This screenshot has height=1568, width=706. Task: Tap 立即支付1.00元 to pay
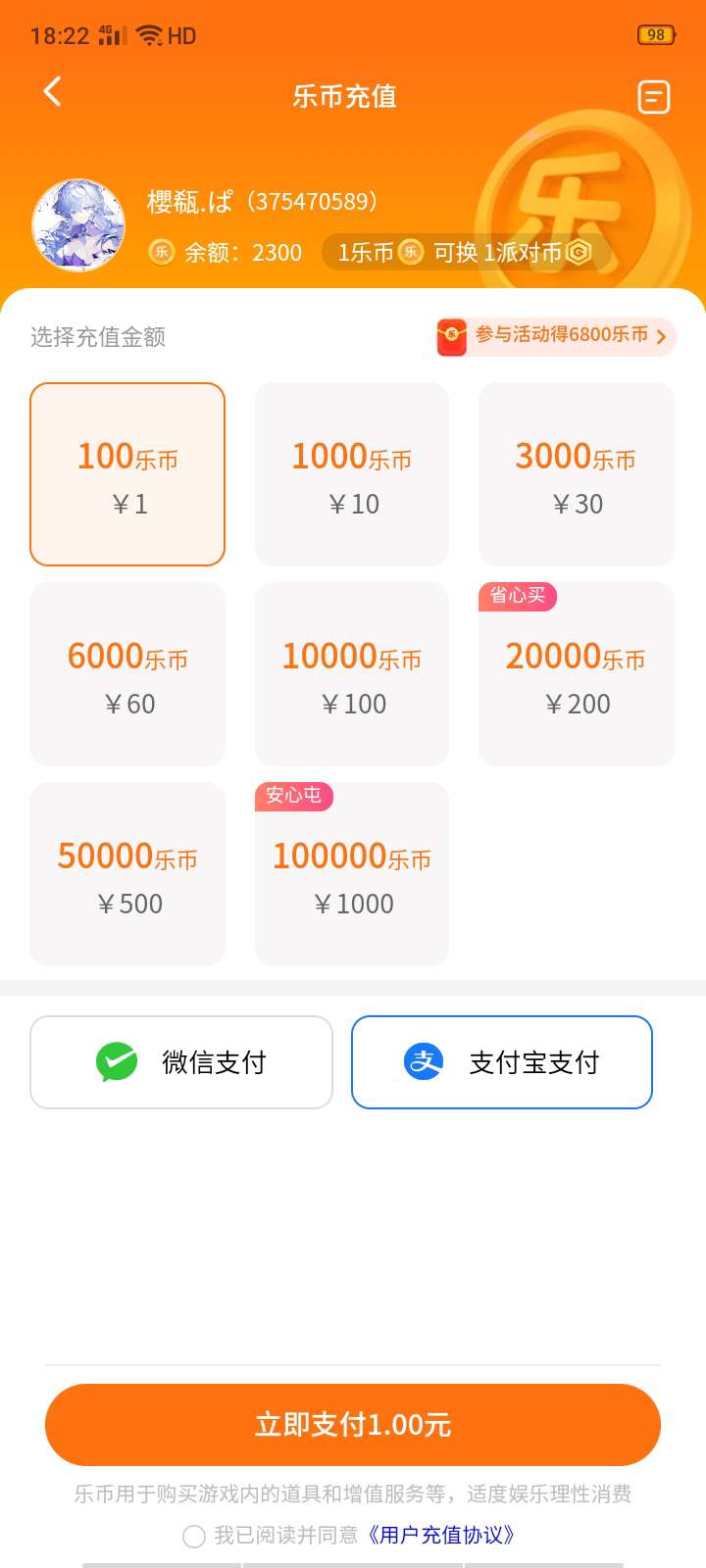(x=353, y=1424)
